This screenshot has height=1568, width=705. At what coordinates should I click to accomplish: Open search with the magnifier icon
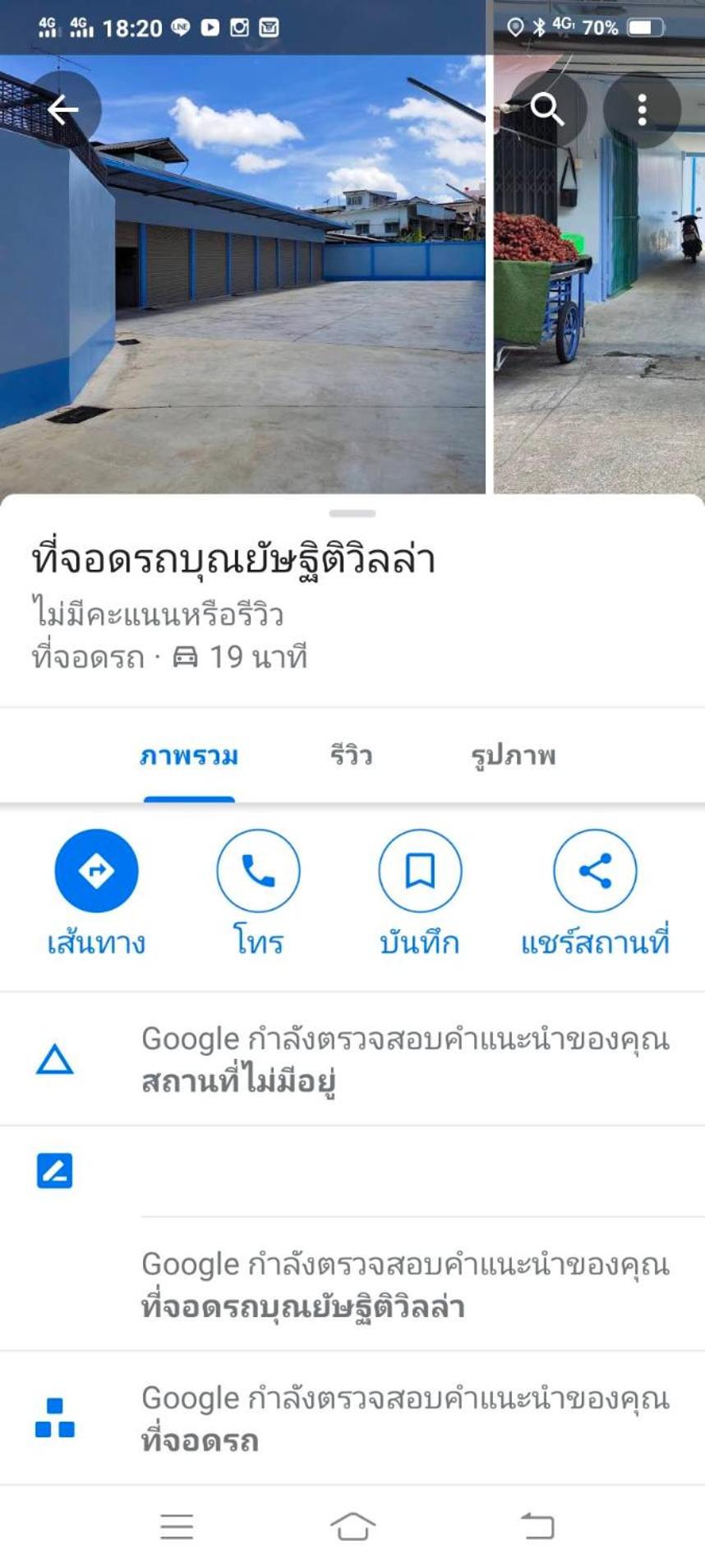click(547, 109)
